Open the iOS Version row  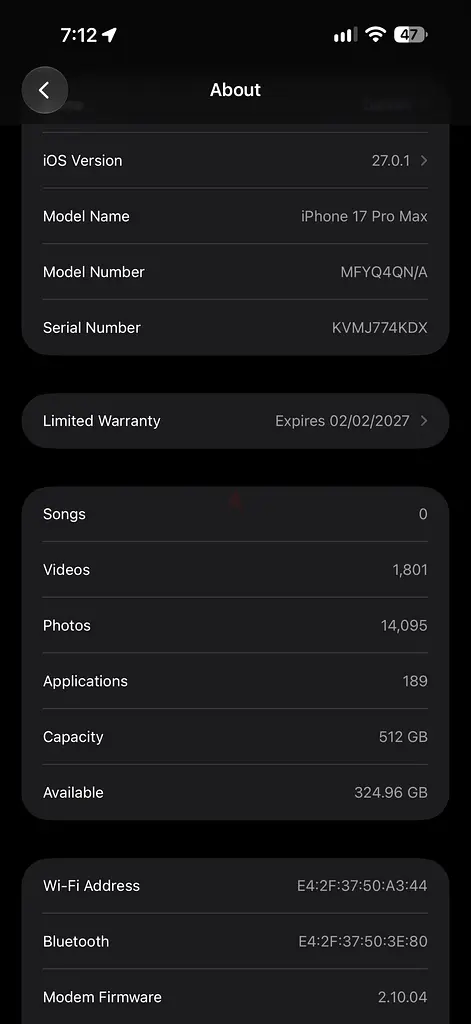click(235, 161)
